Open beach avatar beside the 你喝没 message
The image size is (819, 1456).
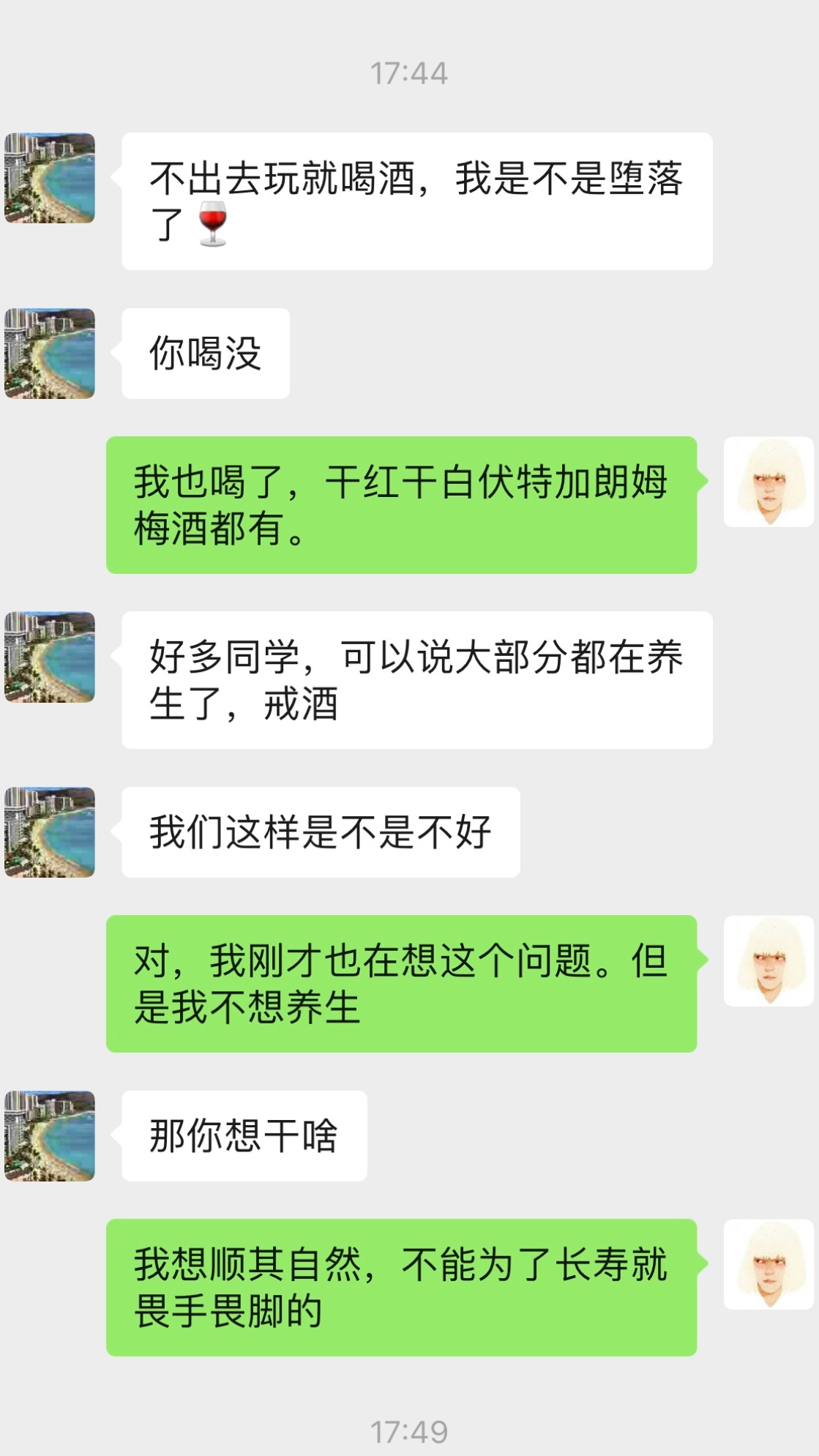click(x=50, y=354)
